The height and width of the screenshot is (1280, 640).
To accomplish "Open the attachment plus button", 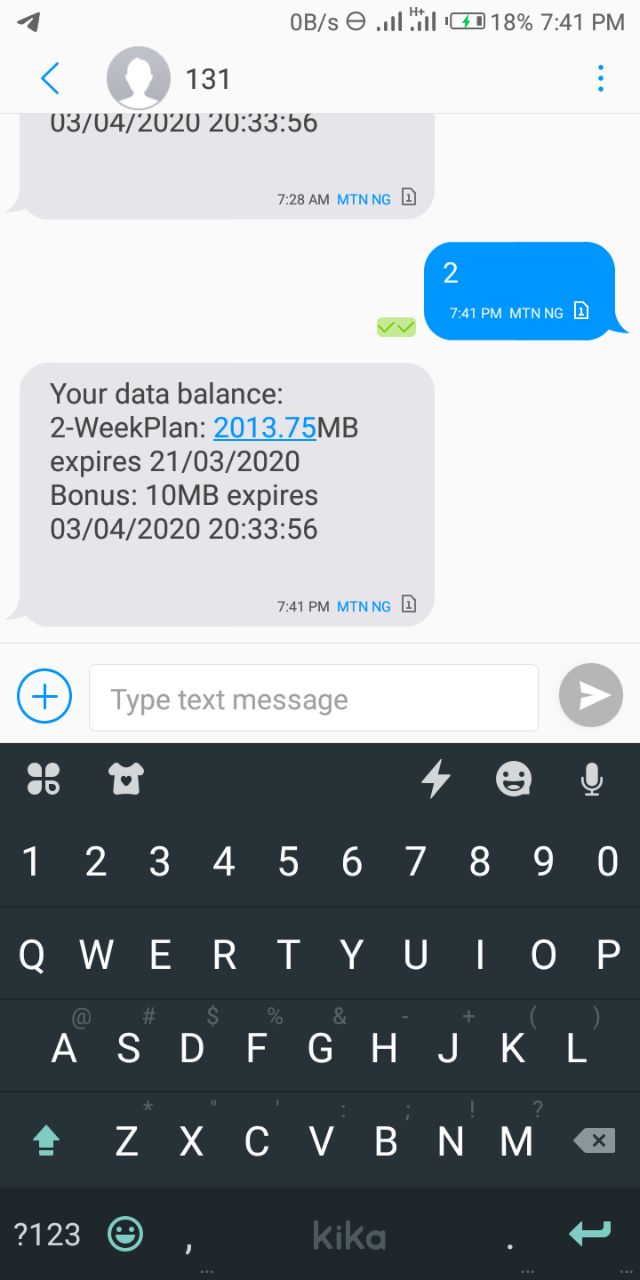I will (x=44, y=696).
